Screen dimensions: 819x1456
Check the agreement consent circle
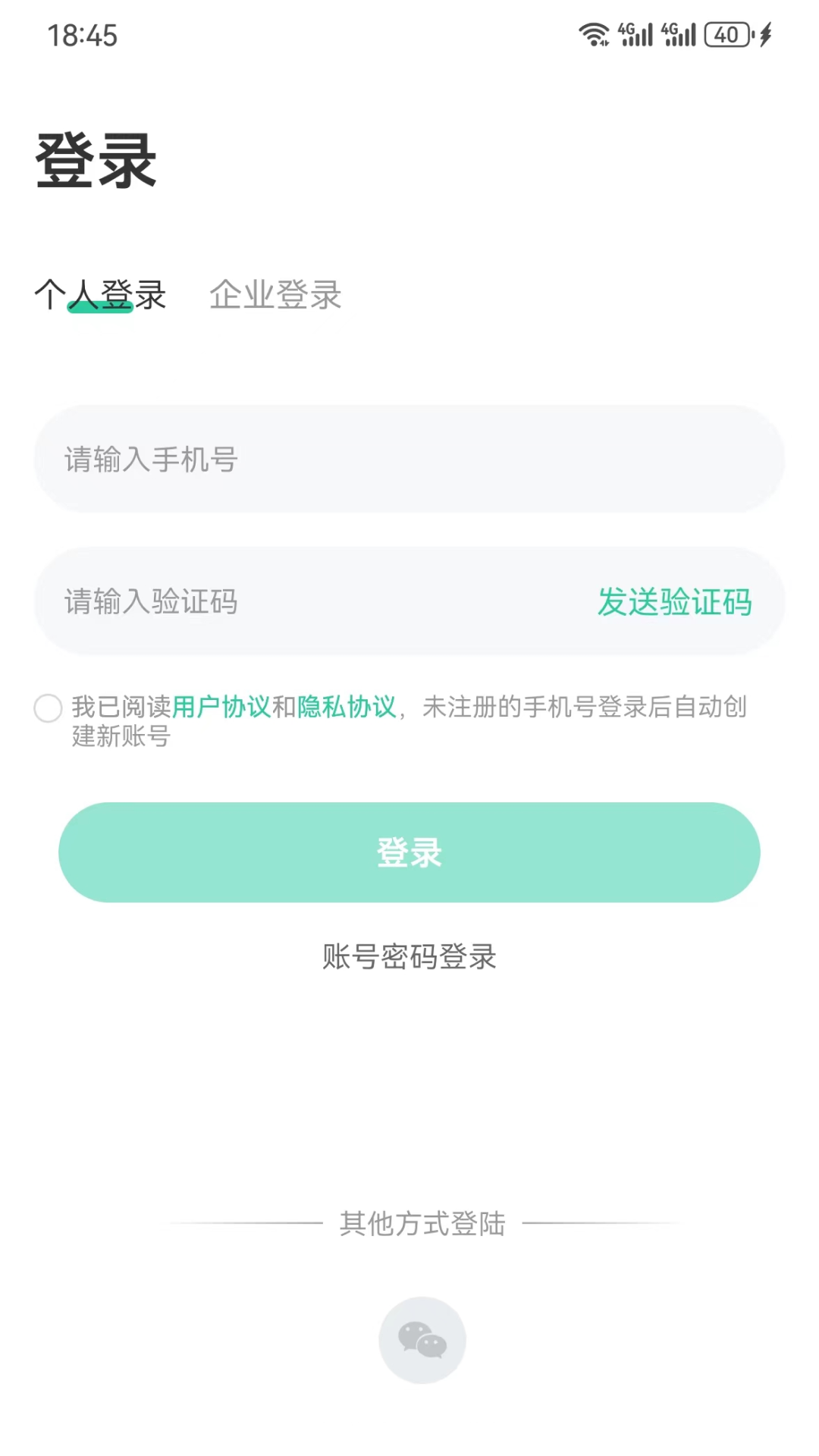click(x=48, y=708)
